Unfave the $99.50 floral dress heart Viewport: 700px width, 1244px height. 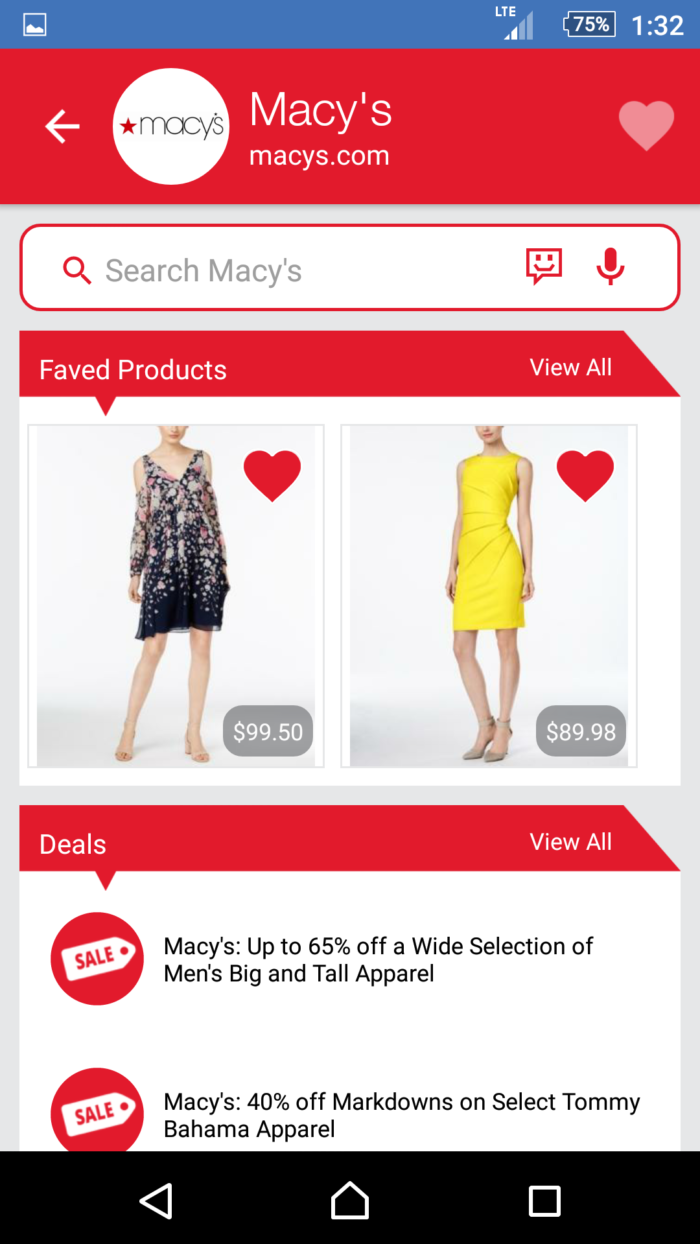[x=272, y=476]
